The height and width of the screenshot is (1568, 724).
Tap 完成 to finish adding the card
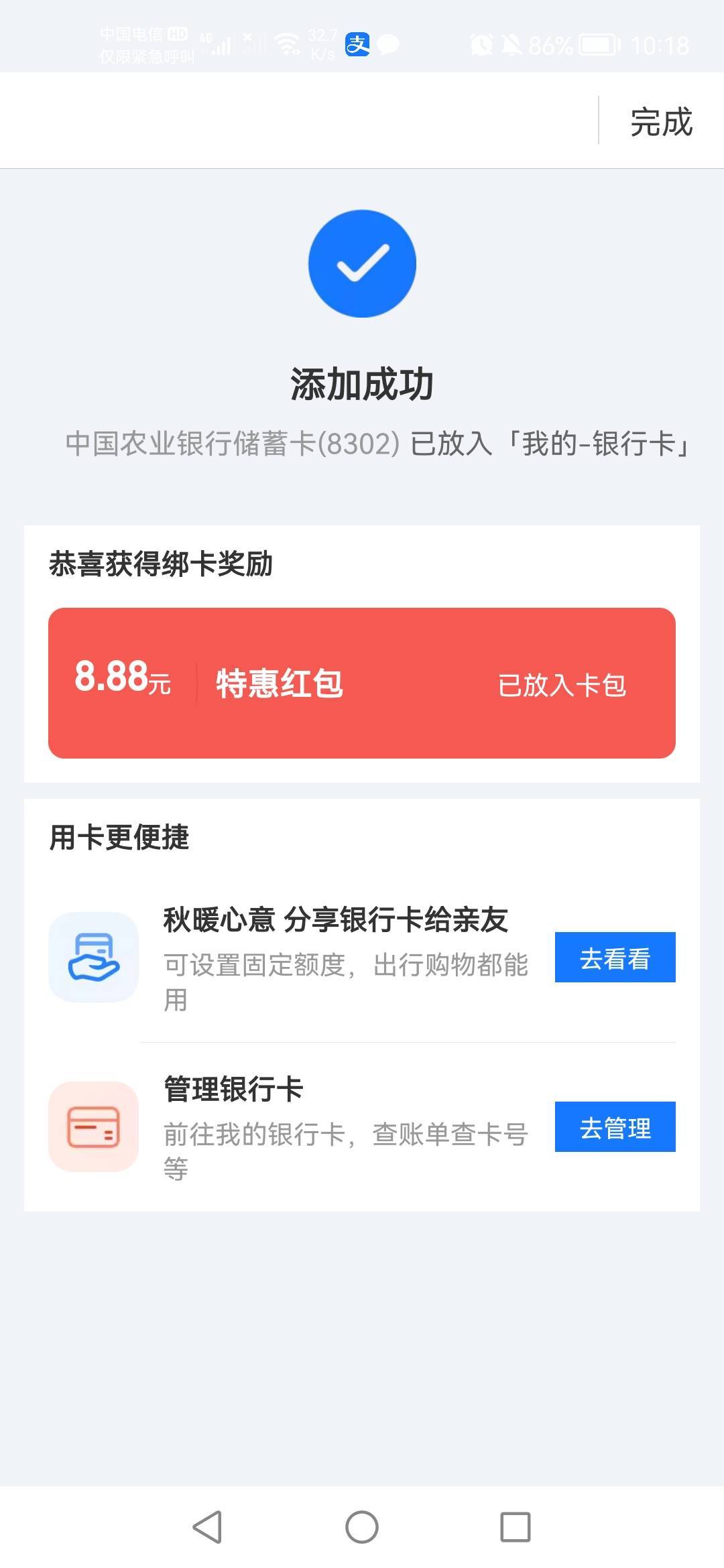coord(661,122)
